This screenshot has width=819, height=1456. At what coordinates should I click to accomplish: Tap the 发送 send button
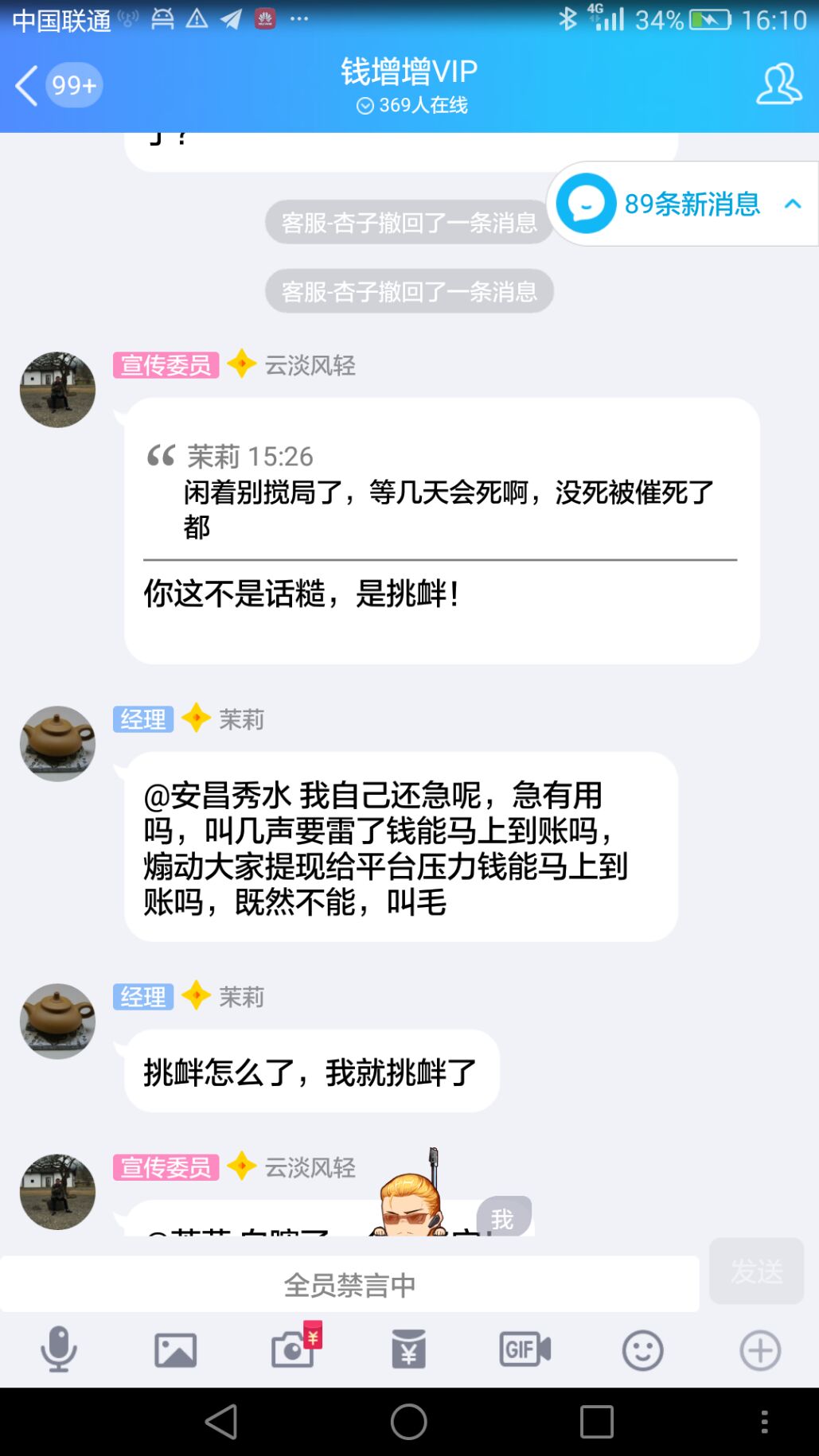pos(756,1271)
